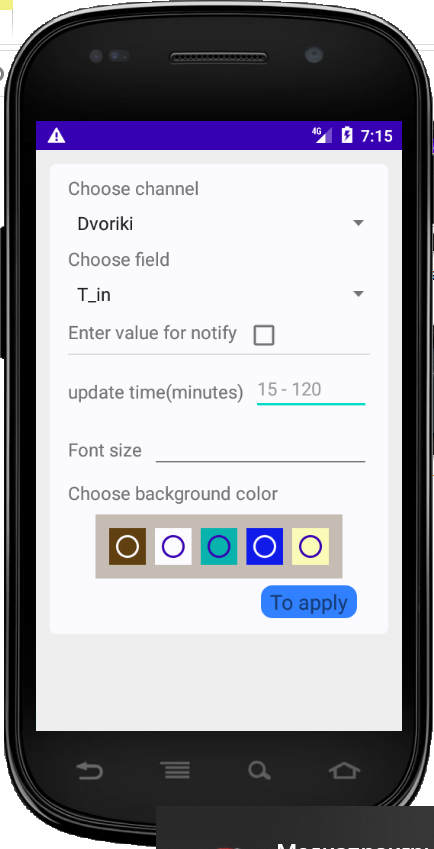Focus the update time field hinting 15 - 120
The width and height of the screenshot is (434, 849).
(x=311, y=390)
